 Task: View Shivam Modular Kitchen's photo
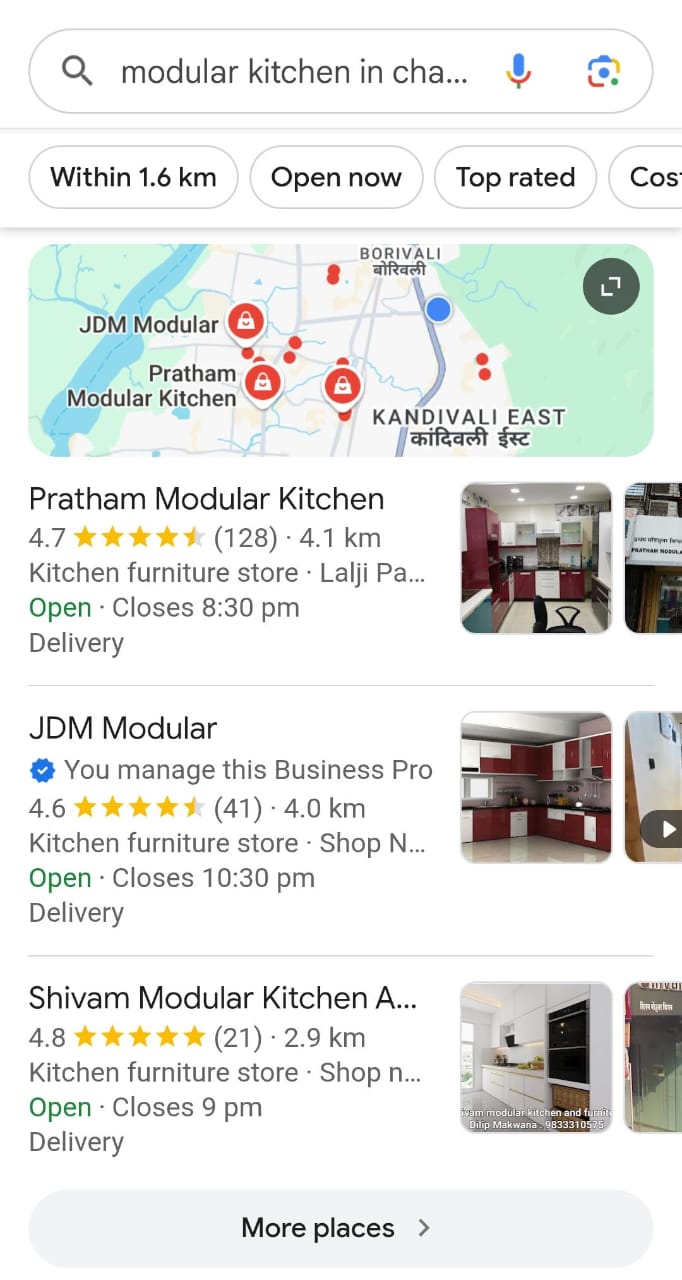(536, 1057)
